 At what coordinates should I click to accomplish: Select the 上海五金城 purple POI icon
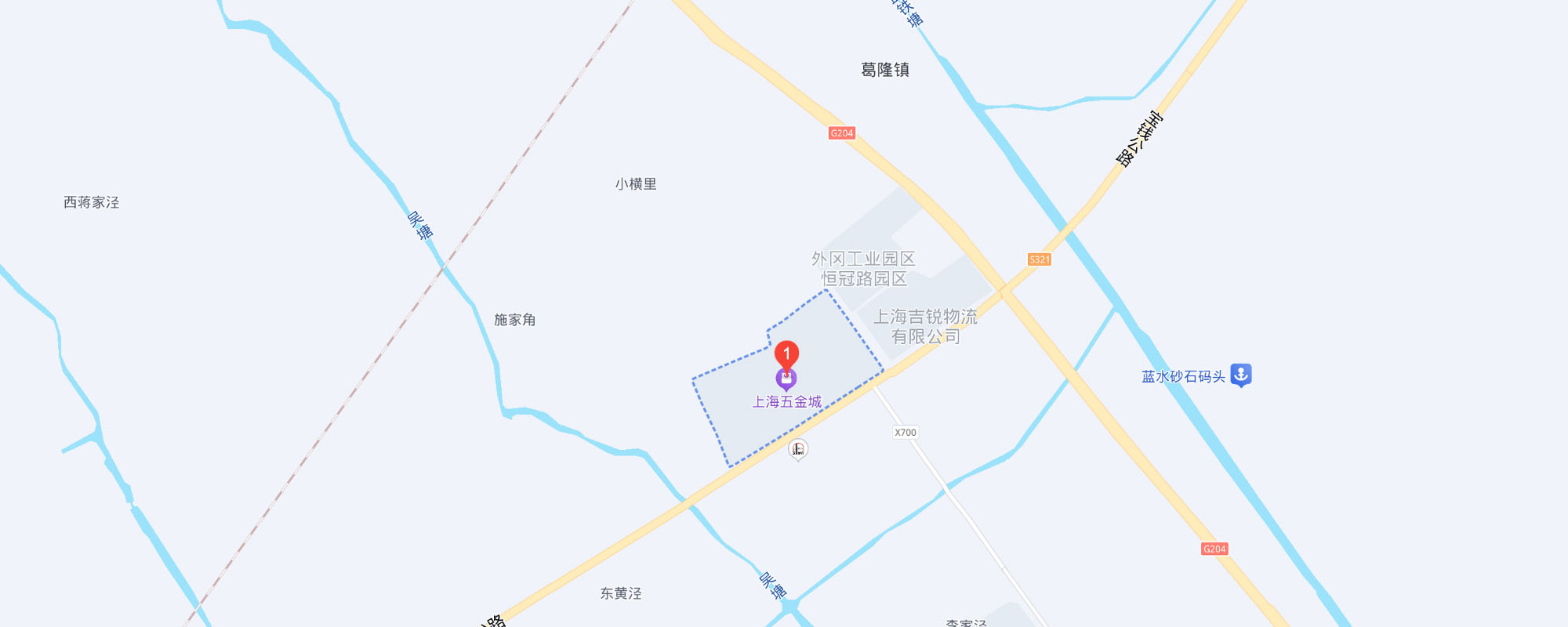786,380
